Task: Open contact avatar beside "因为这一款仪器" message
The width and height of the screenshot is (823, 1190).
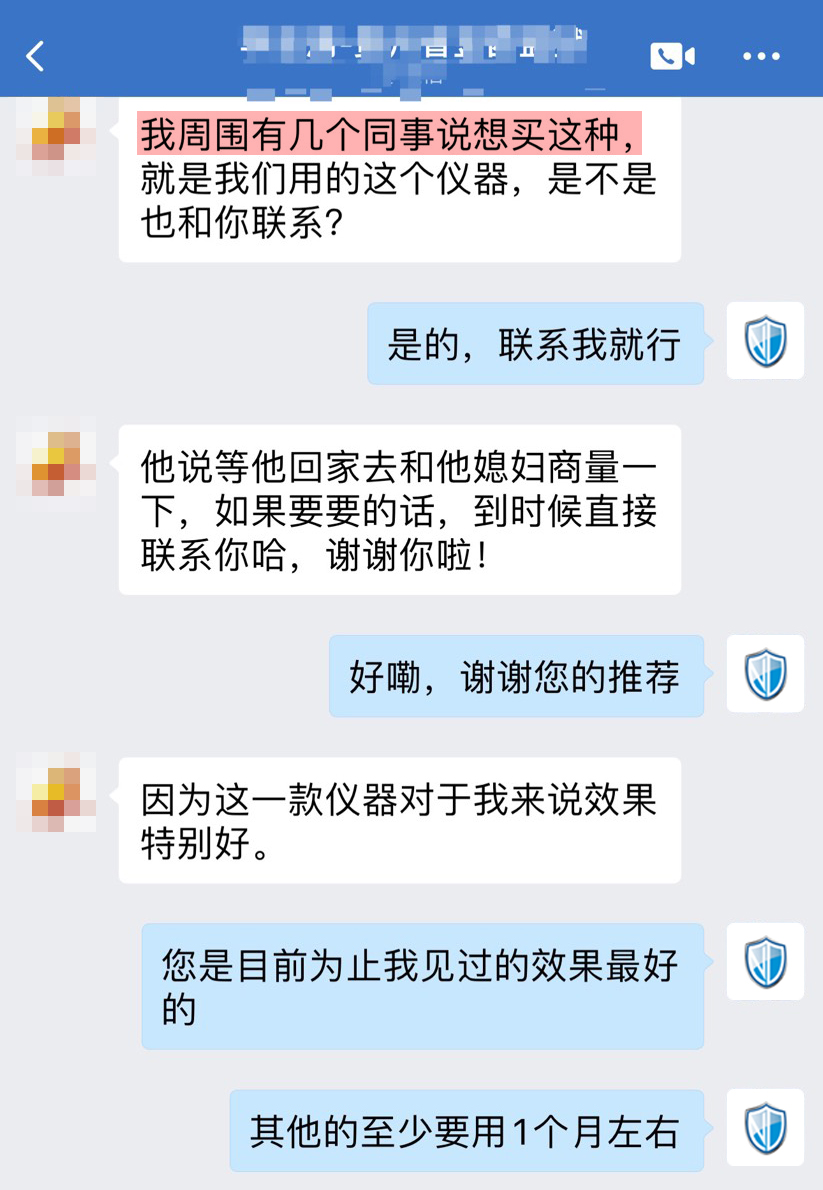Action: pos(57,793)
